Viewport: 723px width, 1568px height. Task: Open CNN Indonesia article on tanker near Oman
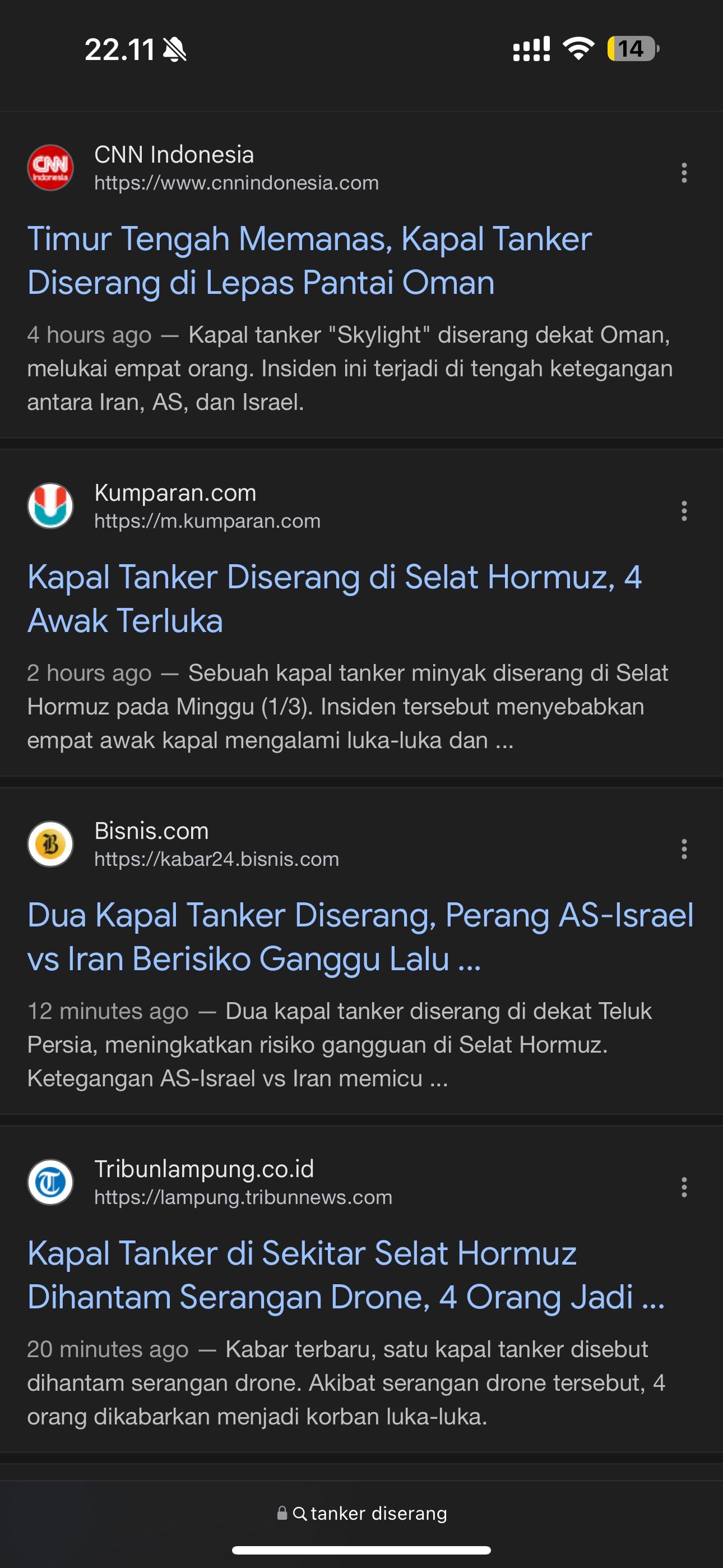coord(309,261)
